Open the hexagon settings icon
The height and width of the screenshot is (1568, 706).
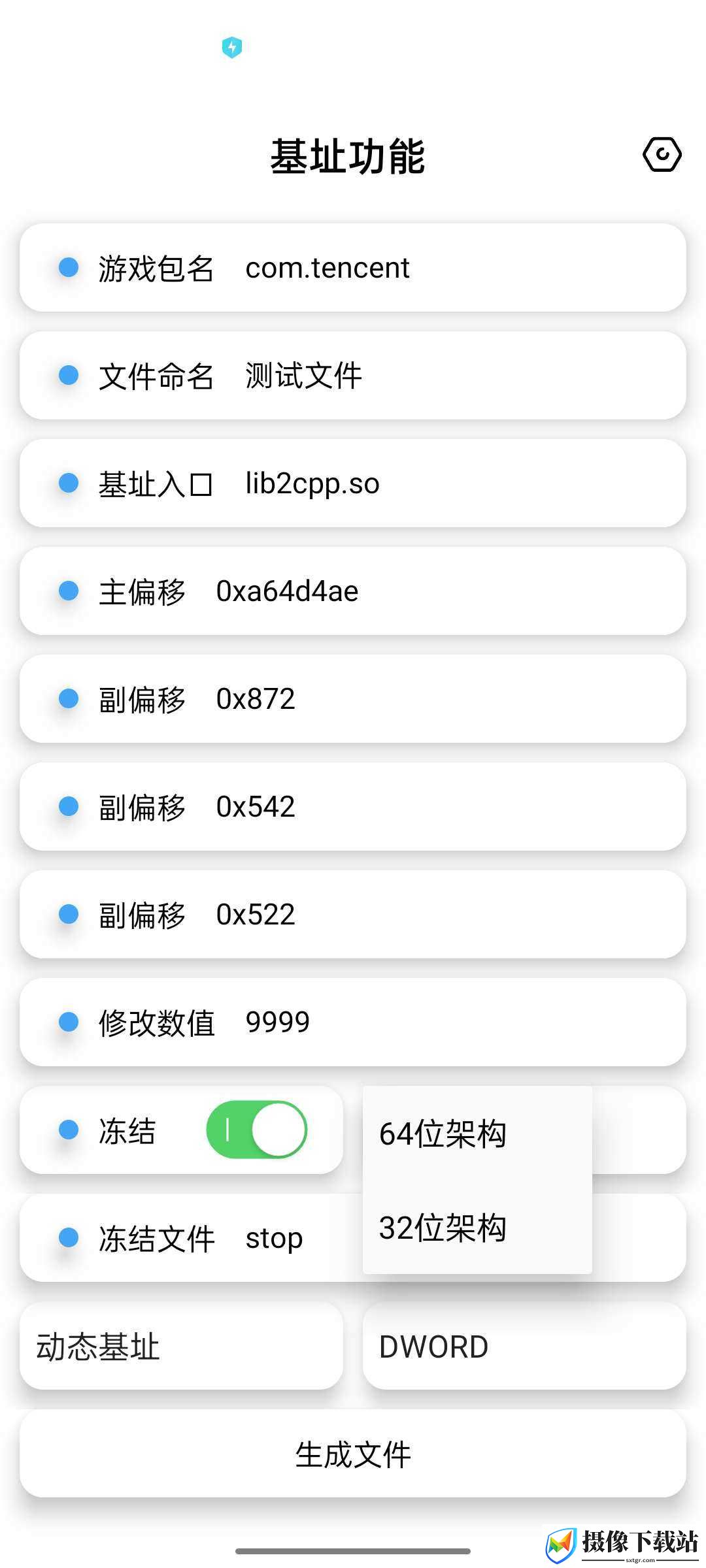tap(662, 155)
